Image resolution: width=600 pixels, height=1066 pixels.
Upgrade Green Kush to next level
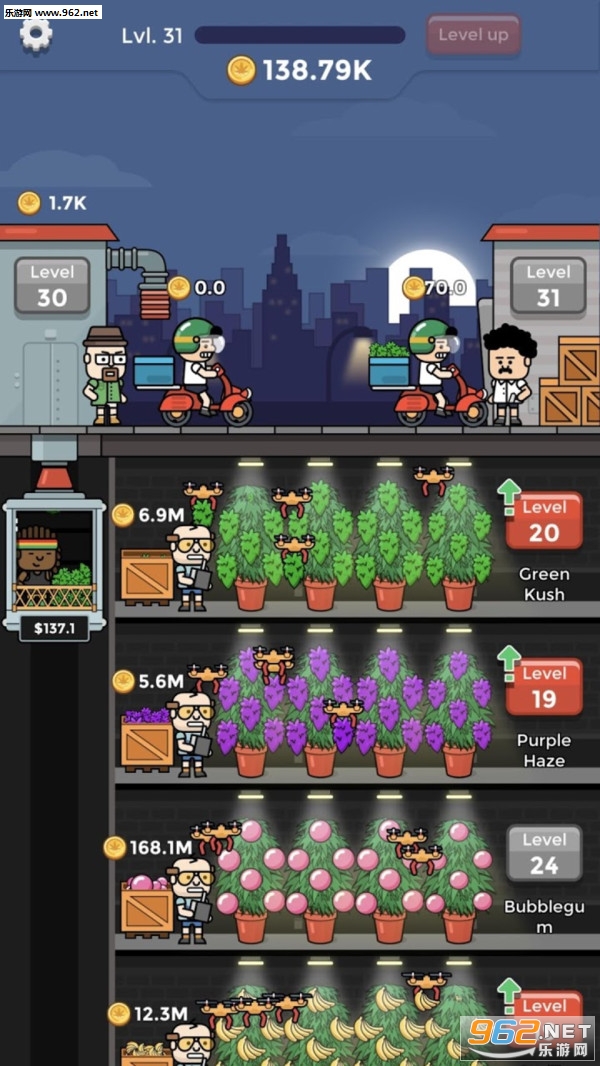pyautogui.click(x=543, y=521)
